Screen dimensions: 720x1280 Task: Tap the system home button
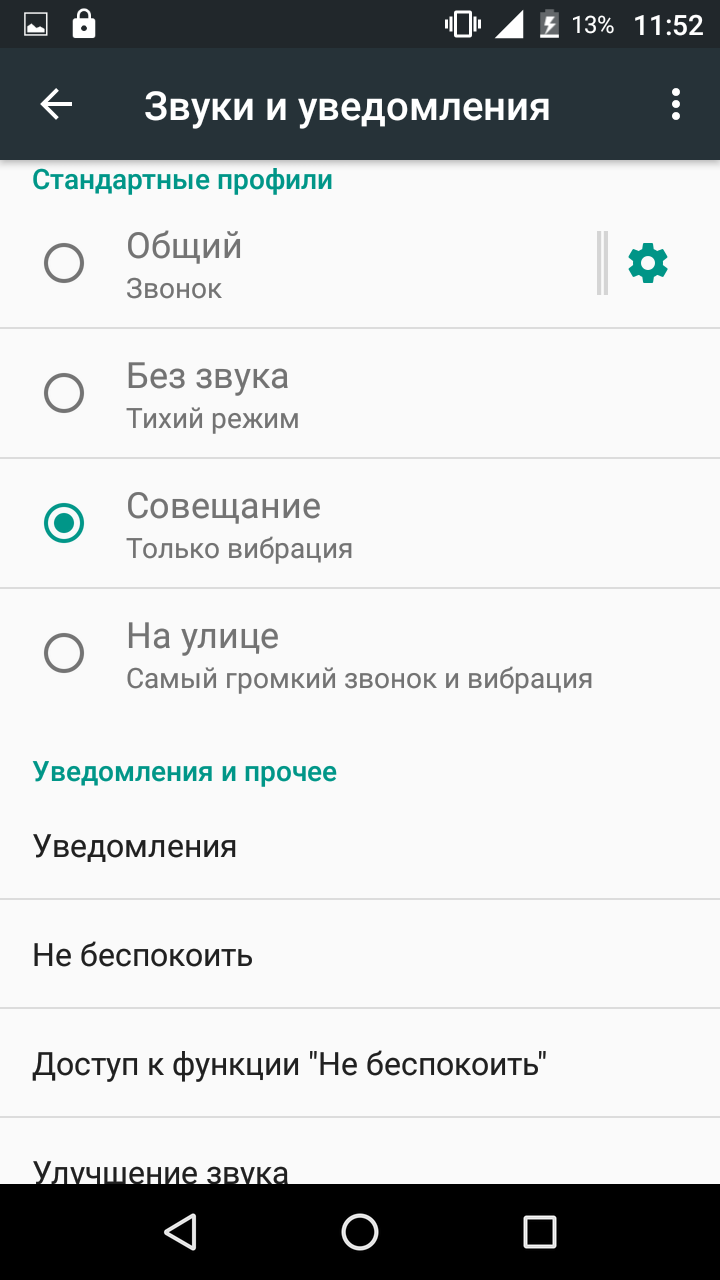360,1232
